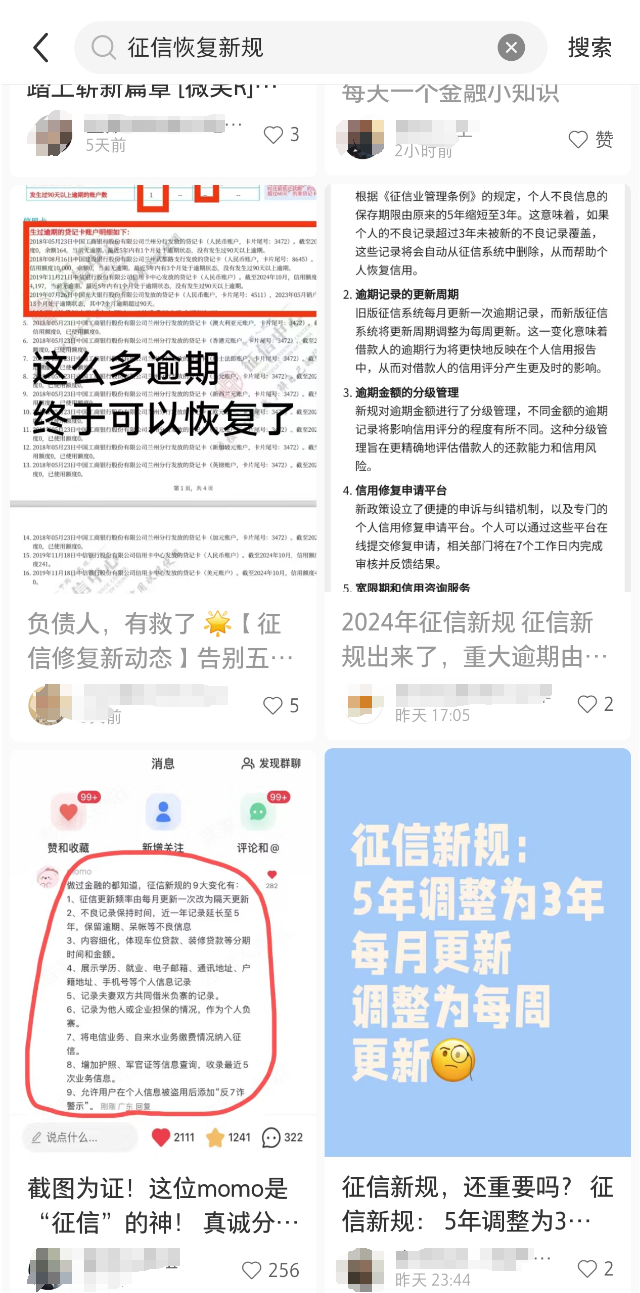The height and width of the screenshot is (1293, 640).
Task: Go back using the arrow icon
Action: [x=40, y=47]
